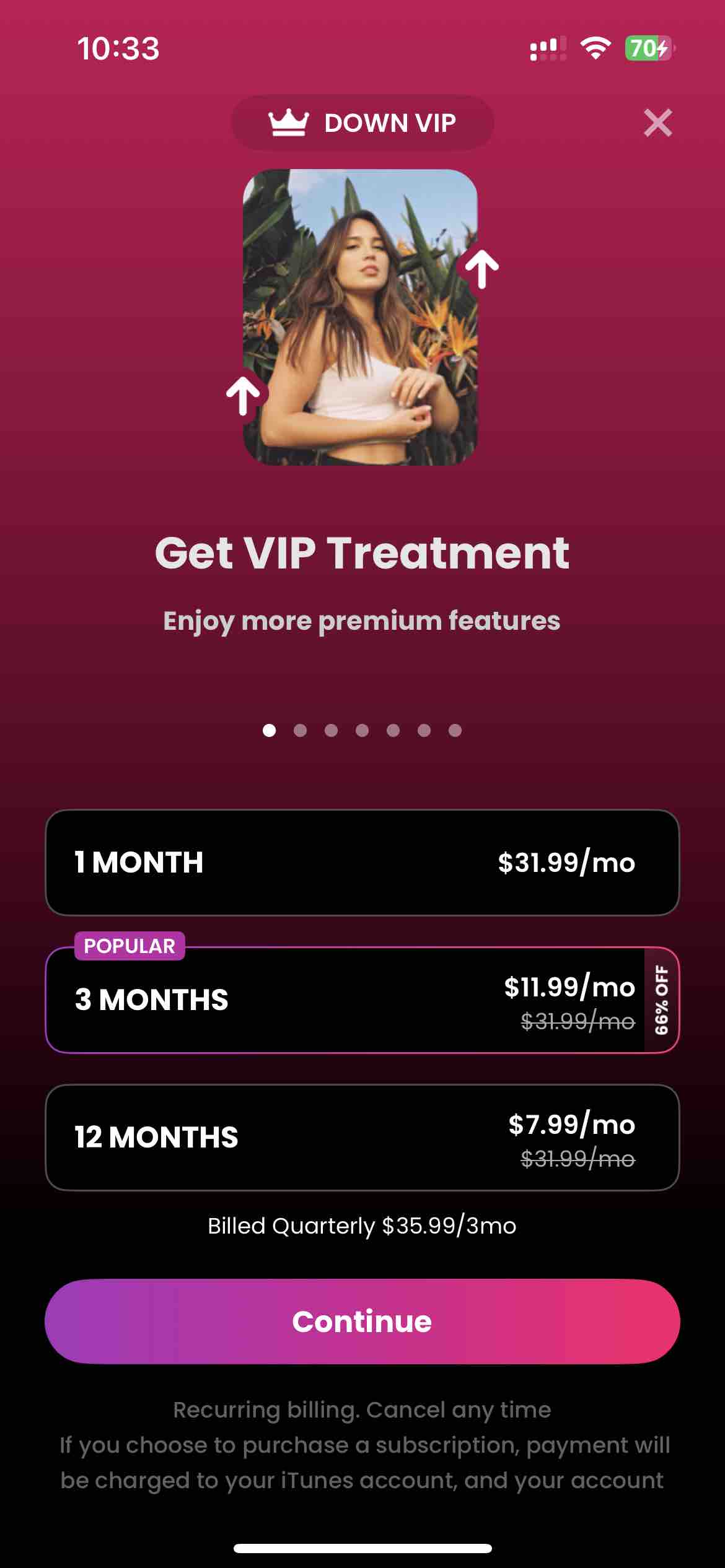Jump to the second feature page dot

[301, 731]
